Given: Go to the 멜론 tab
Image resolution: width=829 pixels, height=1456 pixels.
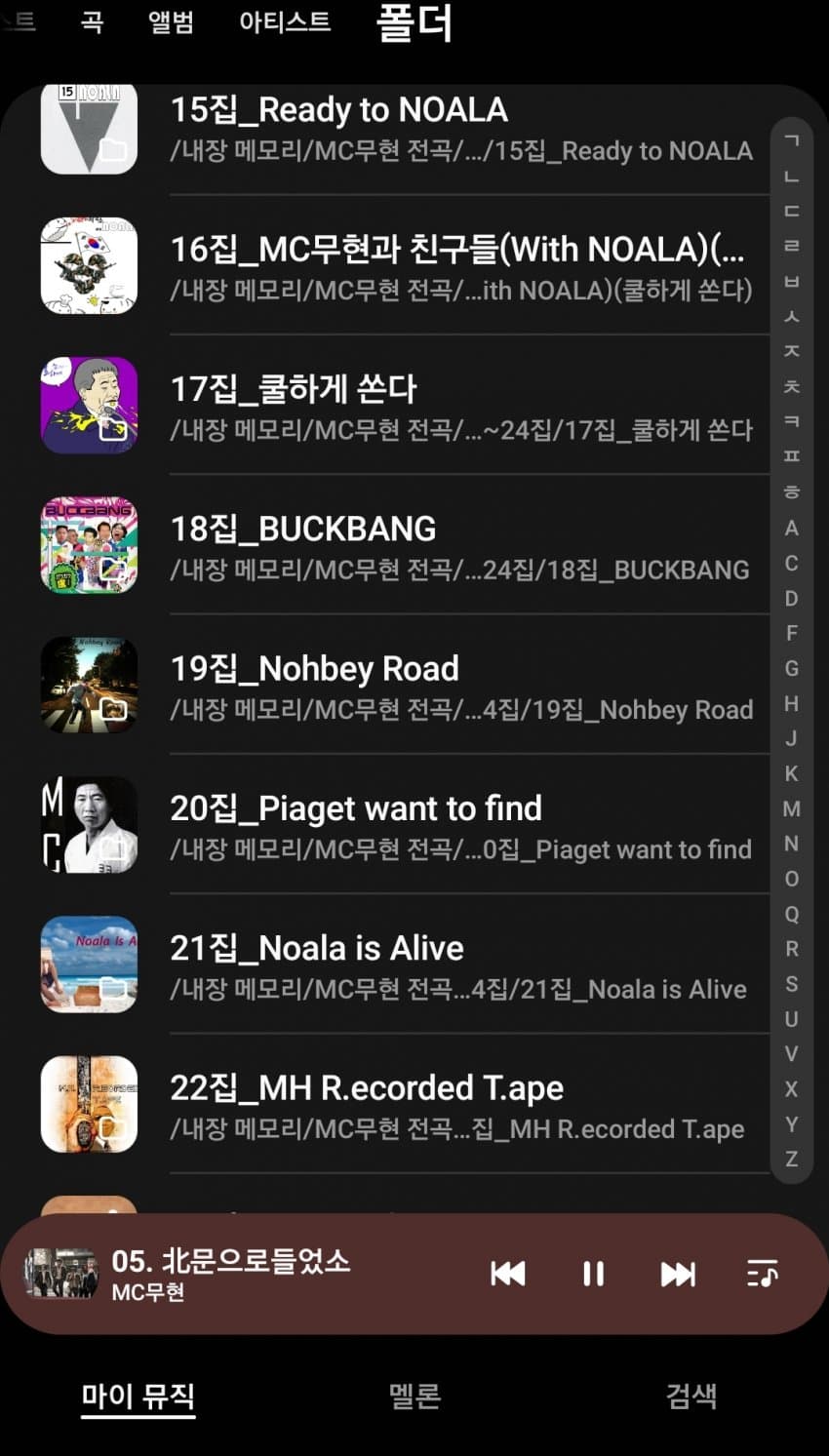Looking at the screenshot, I should coord(414,1396).
